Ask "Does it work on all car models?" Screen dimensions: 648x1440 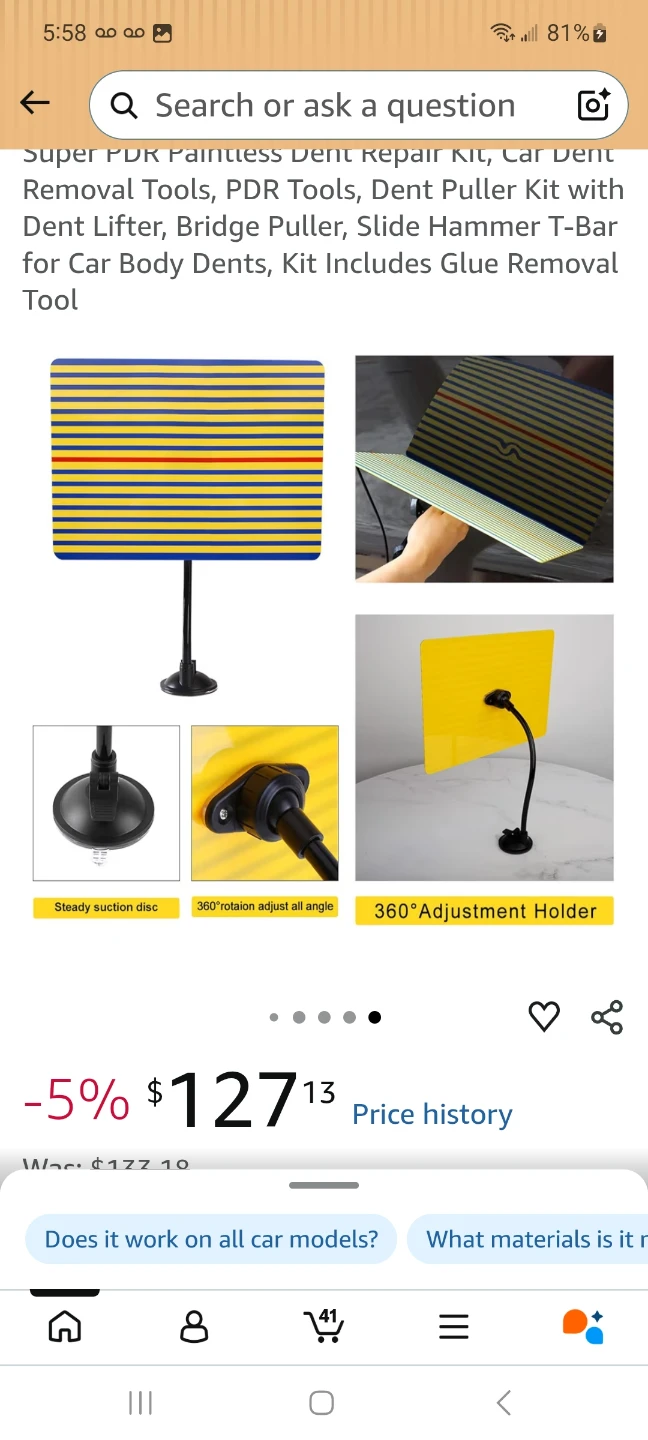click(211, 1239)
